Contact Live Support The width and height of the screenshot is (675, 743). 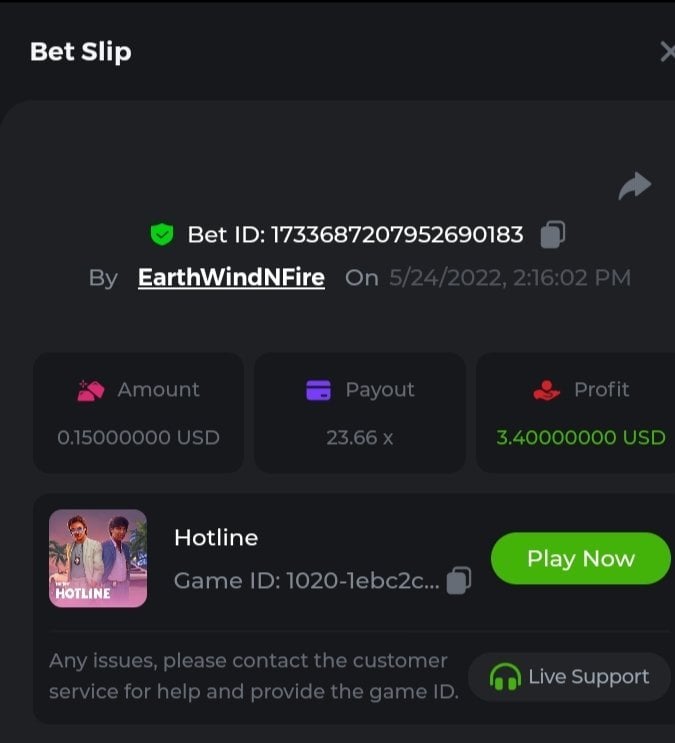(x=569, y=677)
